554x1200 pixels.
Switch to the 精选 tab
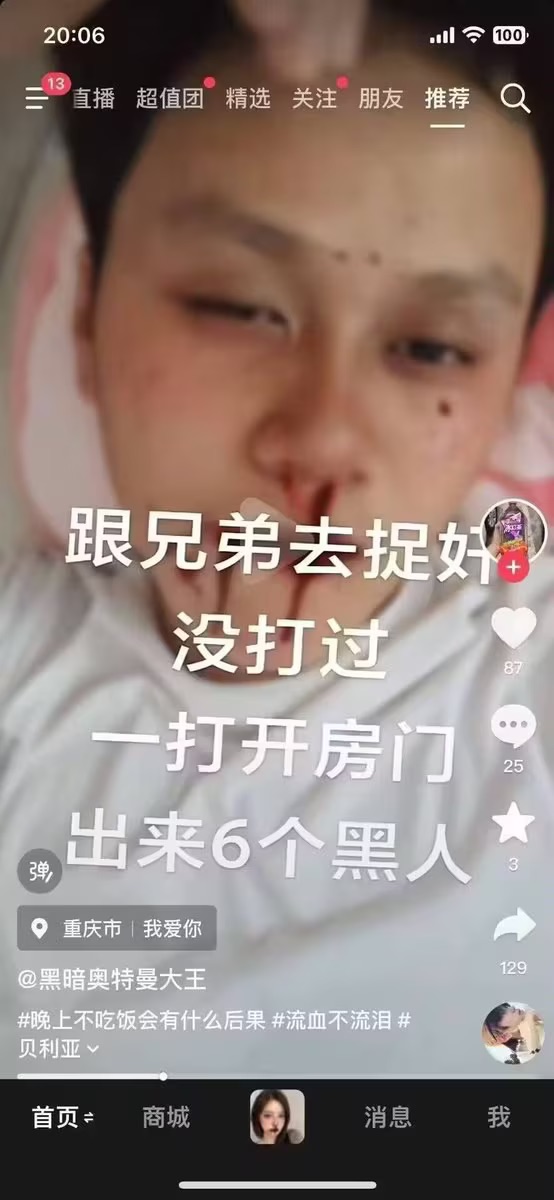point(247,98)
